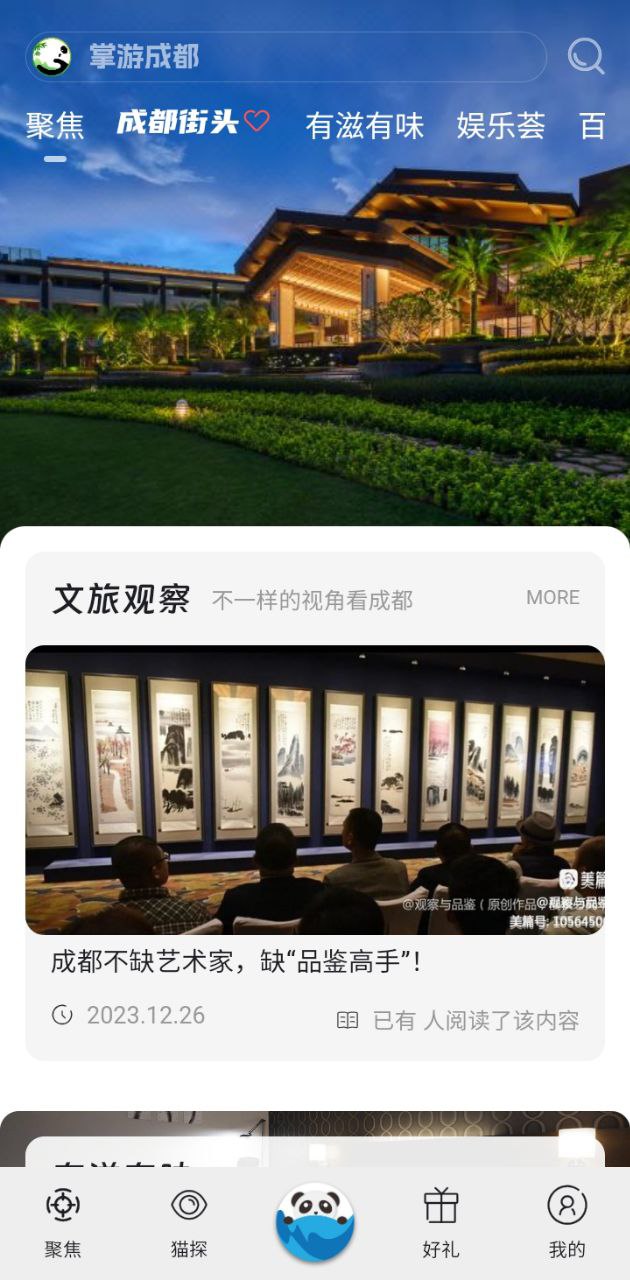Open the 我的 profile tab
The image size is (630, 1280).
point(567,1222)
